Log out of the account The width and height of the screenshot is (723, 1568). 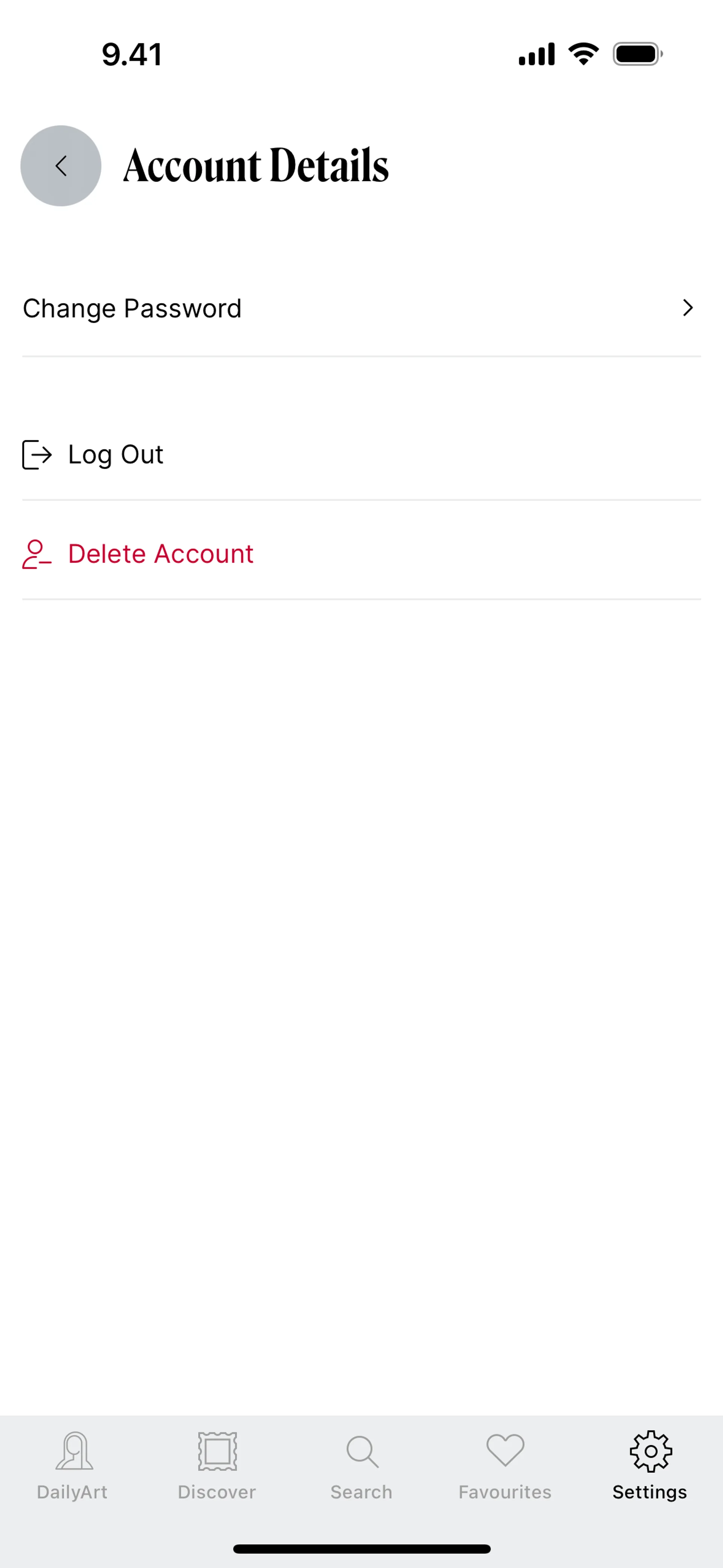click(116, 455)
